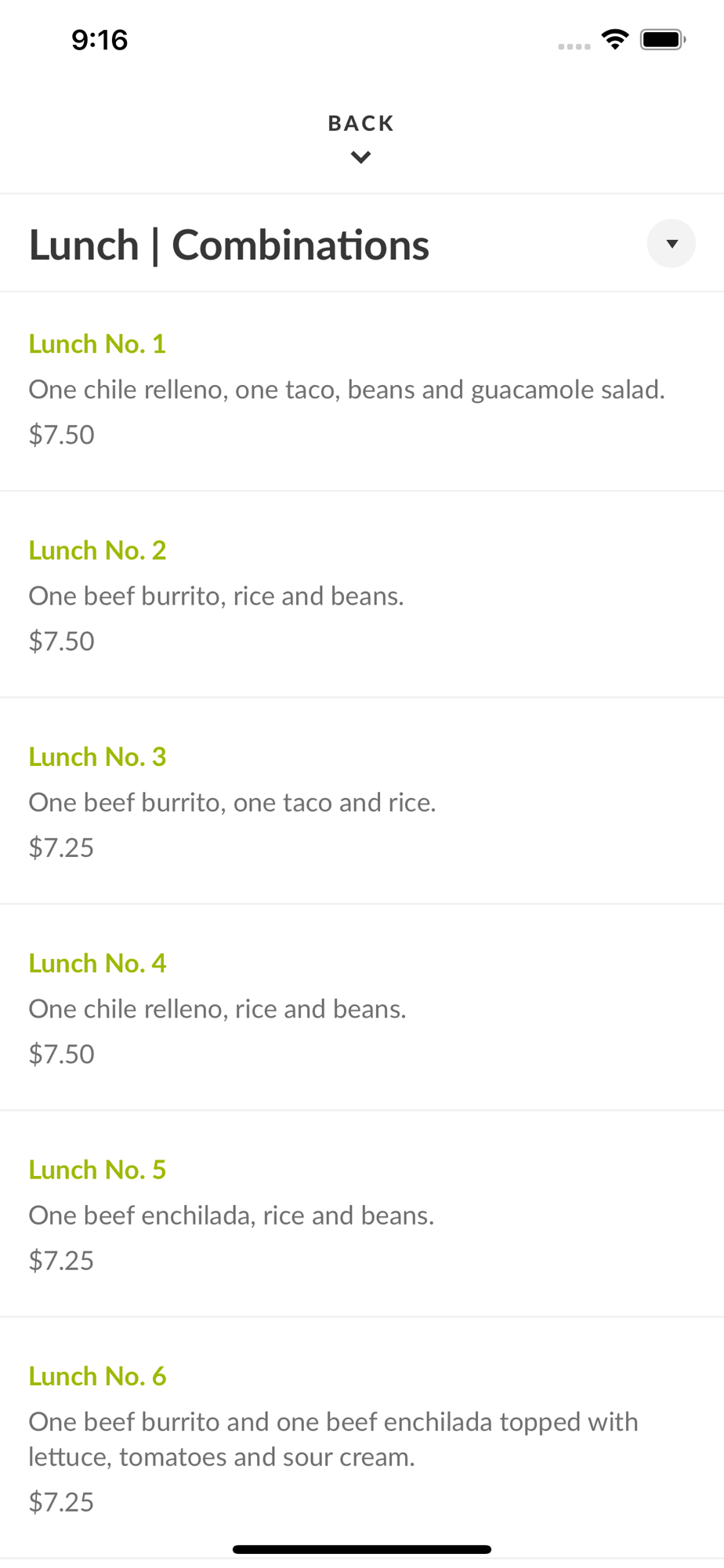View Lunch No. 3 details

point(97,757)
